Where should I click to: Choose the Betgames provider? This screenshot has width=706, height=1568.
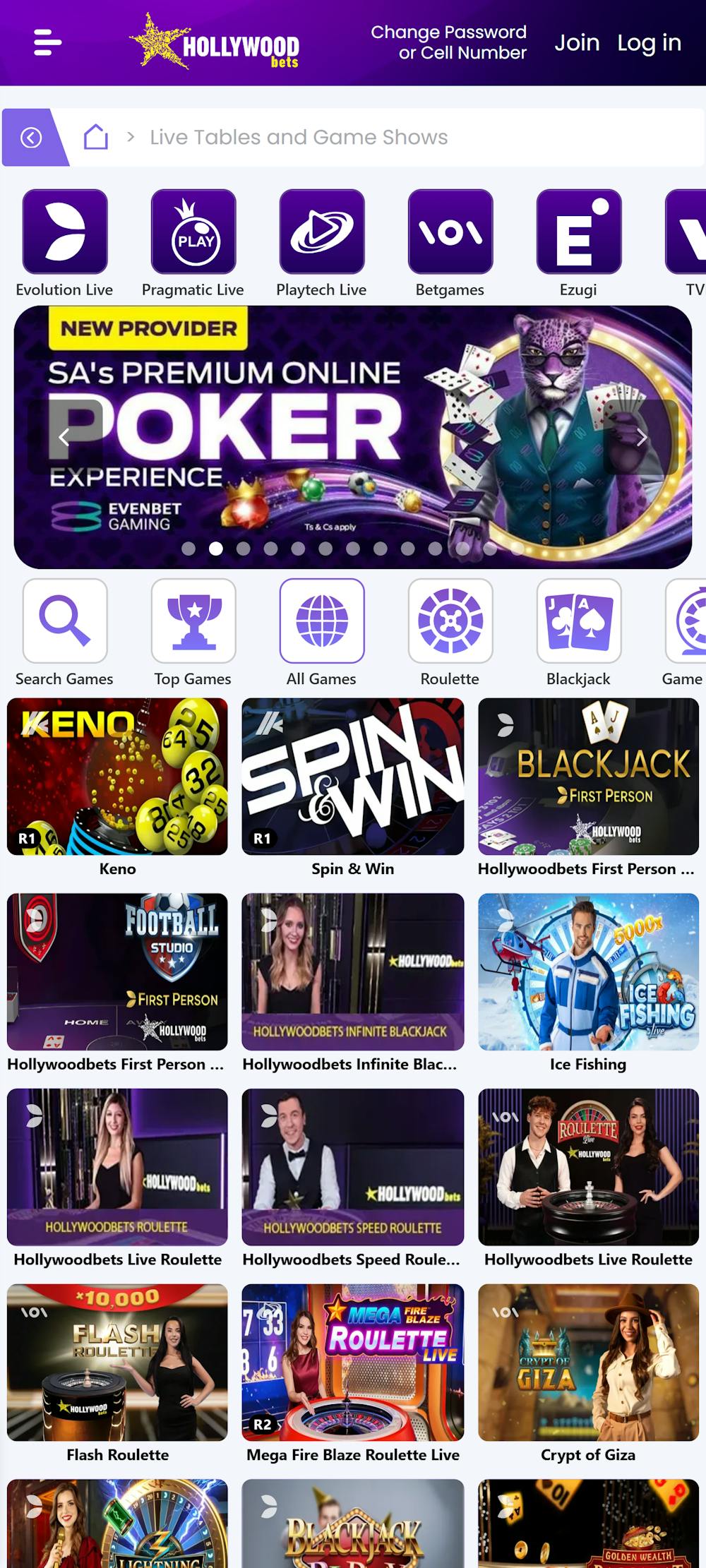(x=450, y=232)
